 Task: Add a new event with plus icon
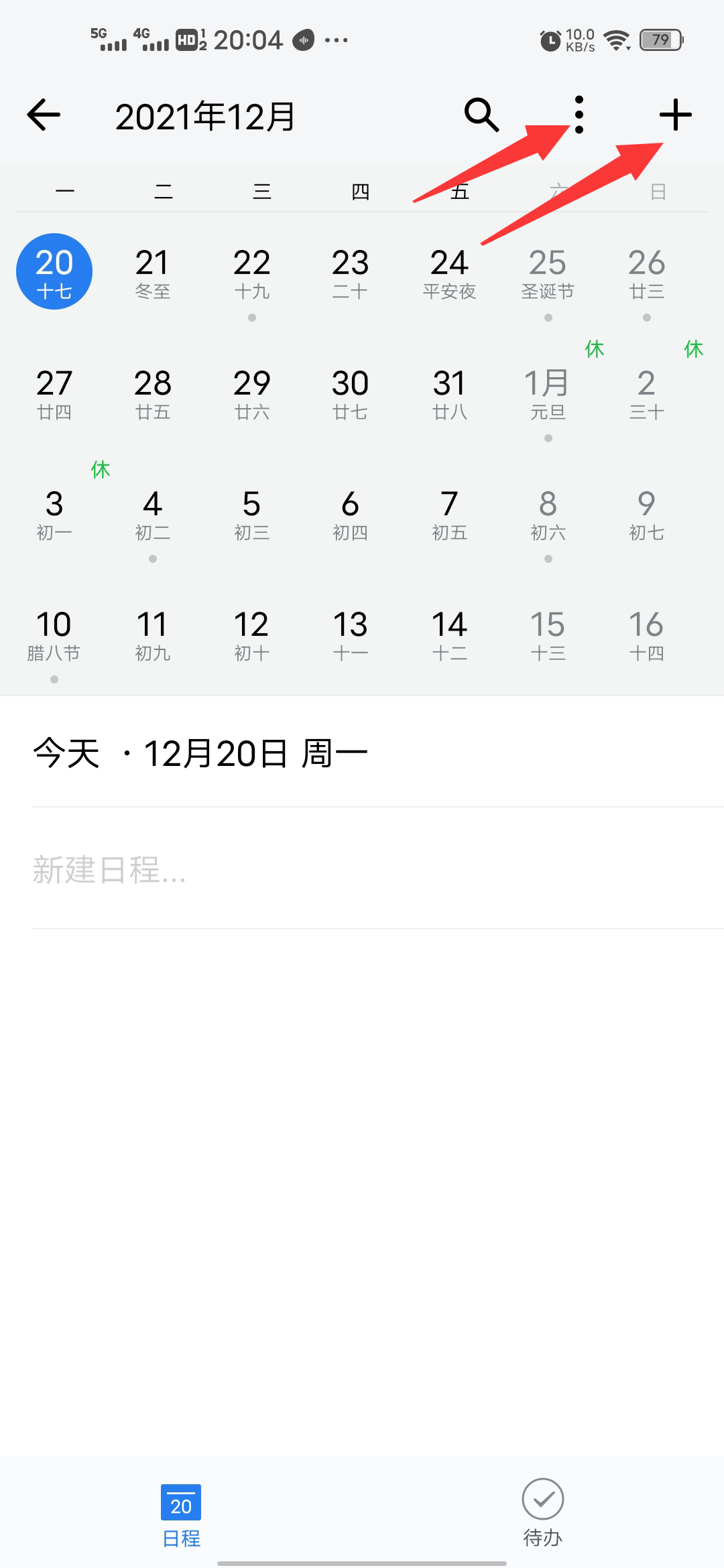coord(675,115)
